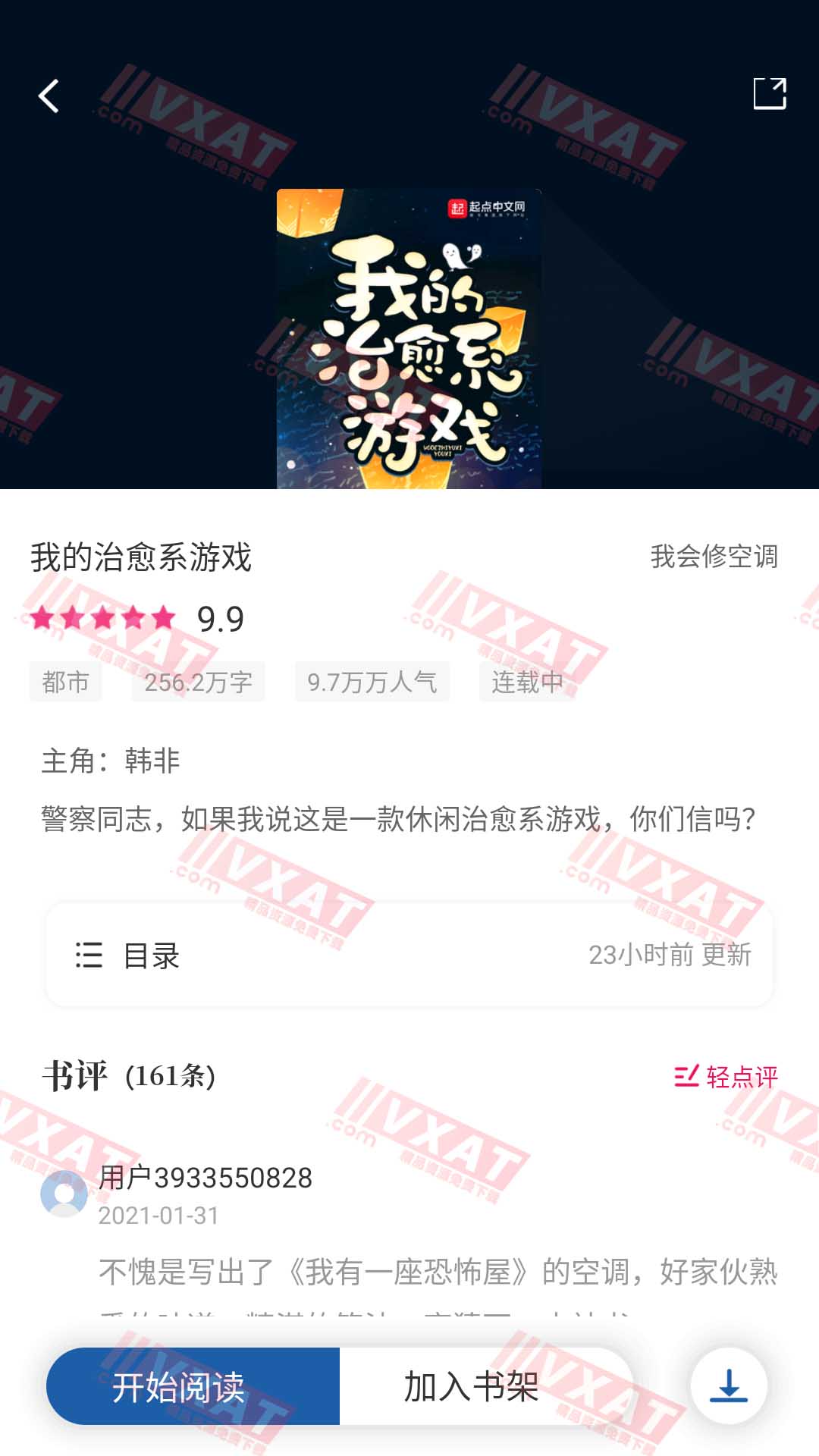Open the 都市 genre tag

(66, 682)
